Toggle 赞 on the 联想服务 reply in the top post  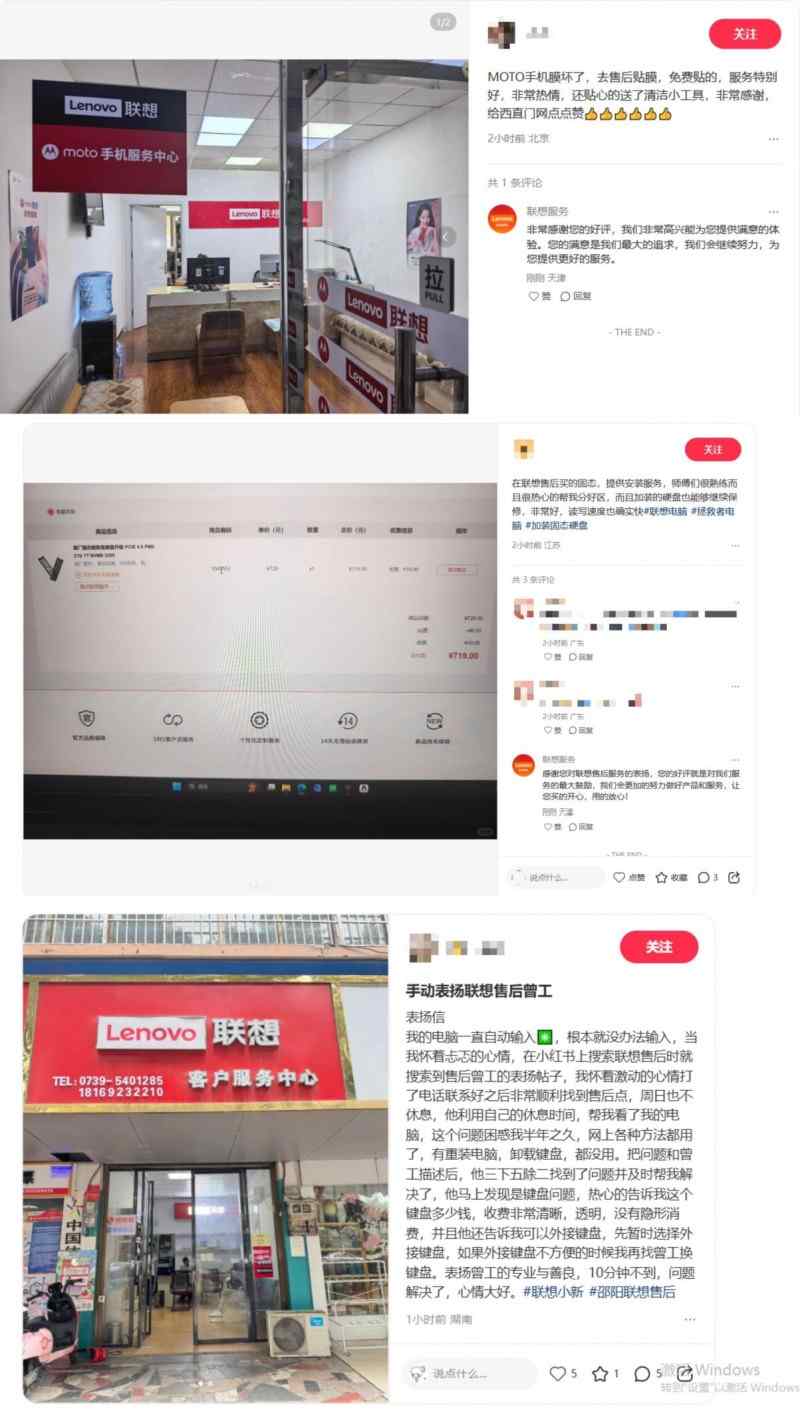click(x=536, y=296)
